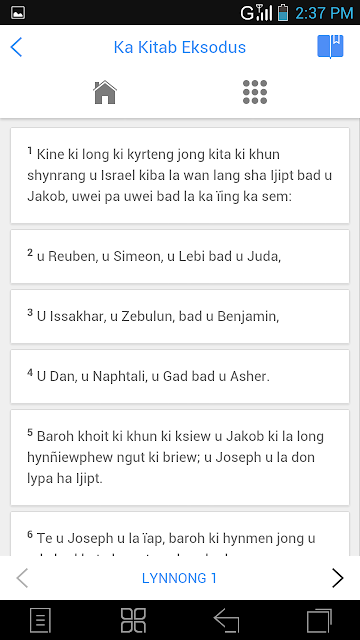Select verse 2 about Reuben and Simeon
Viewport: 360px width, 640px height.
click(180, 256)
